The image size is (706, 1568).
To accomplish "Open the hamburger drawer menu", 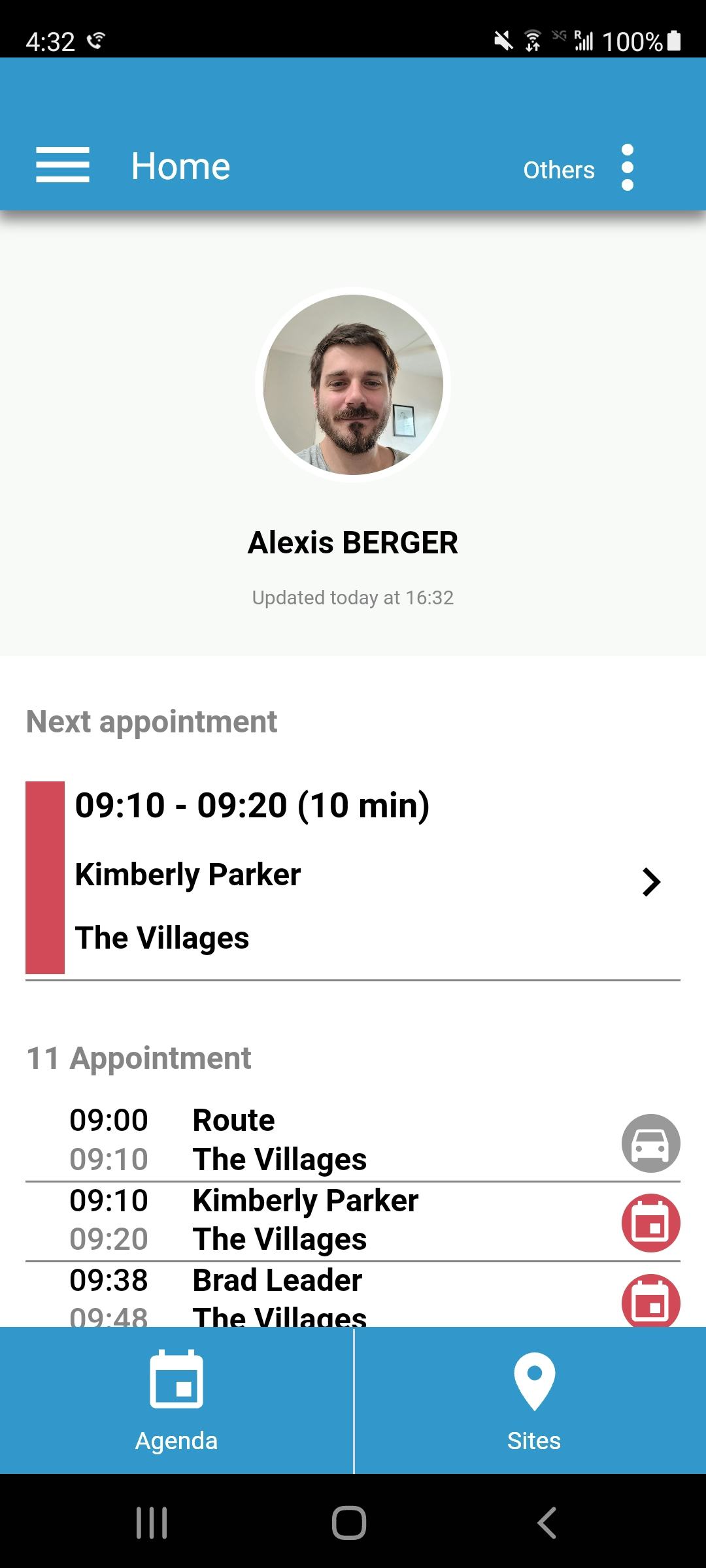I will tap(63, 165).
